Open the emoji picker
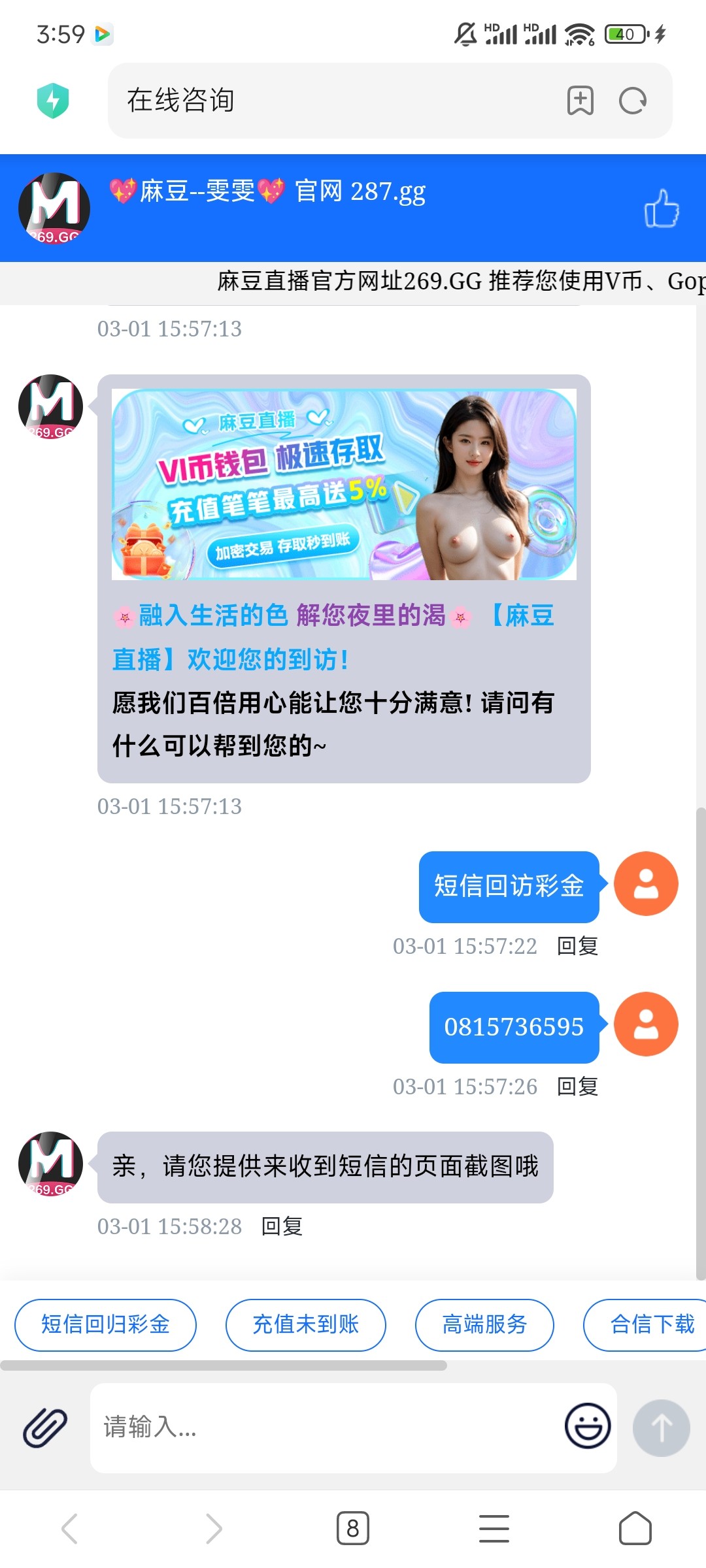Screen dimensions: 706x1568 pyautogui.click(x=587, y=1426)
